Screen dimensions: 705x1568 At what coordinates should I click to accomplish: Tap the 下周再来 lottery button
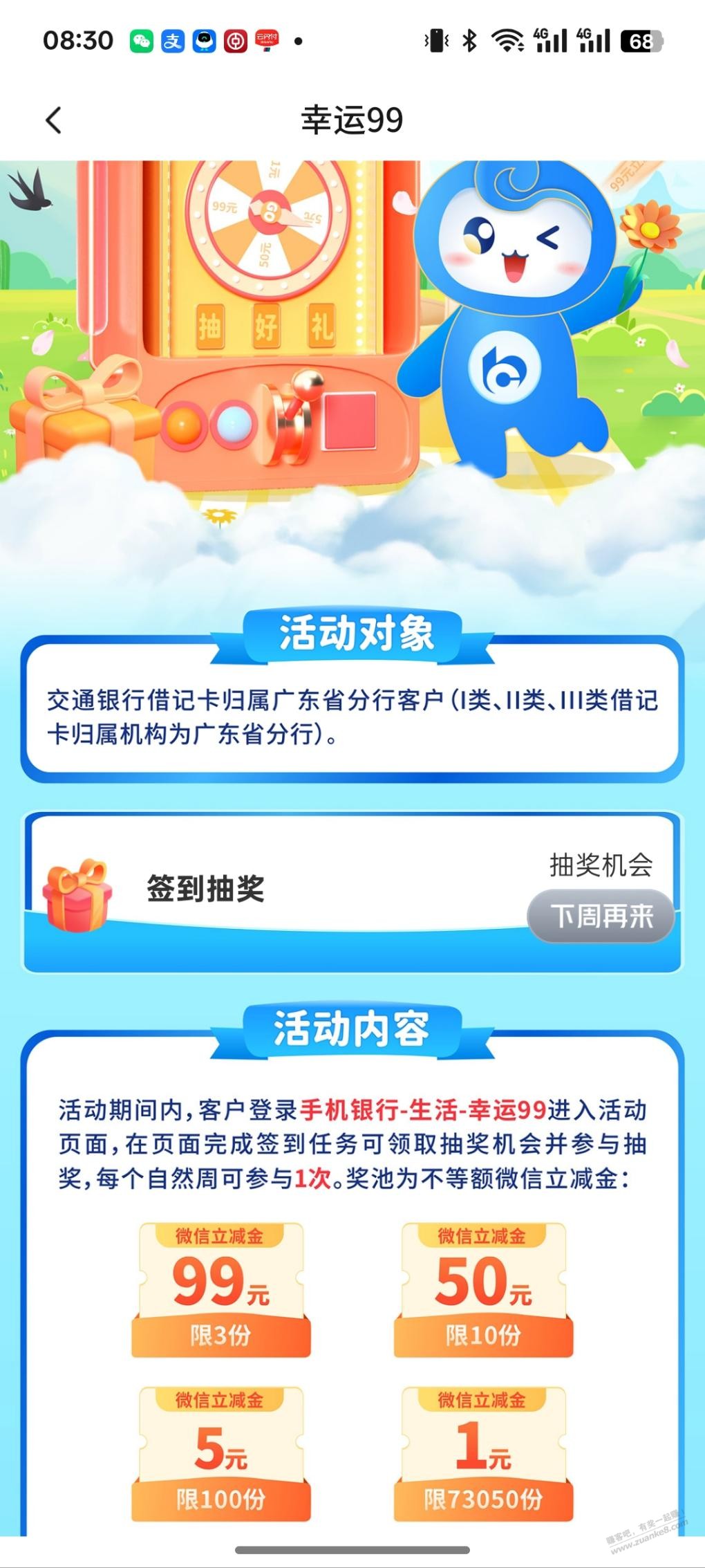(x=601, y=916)
